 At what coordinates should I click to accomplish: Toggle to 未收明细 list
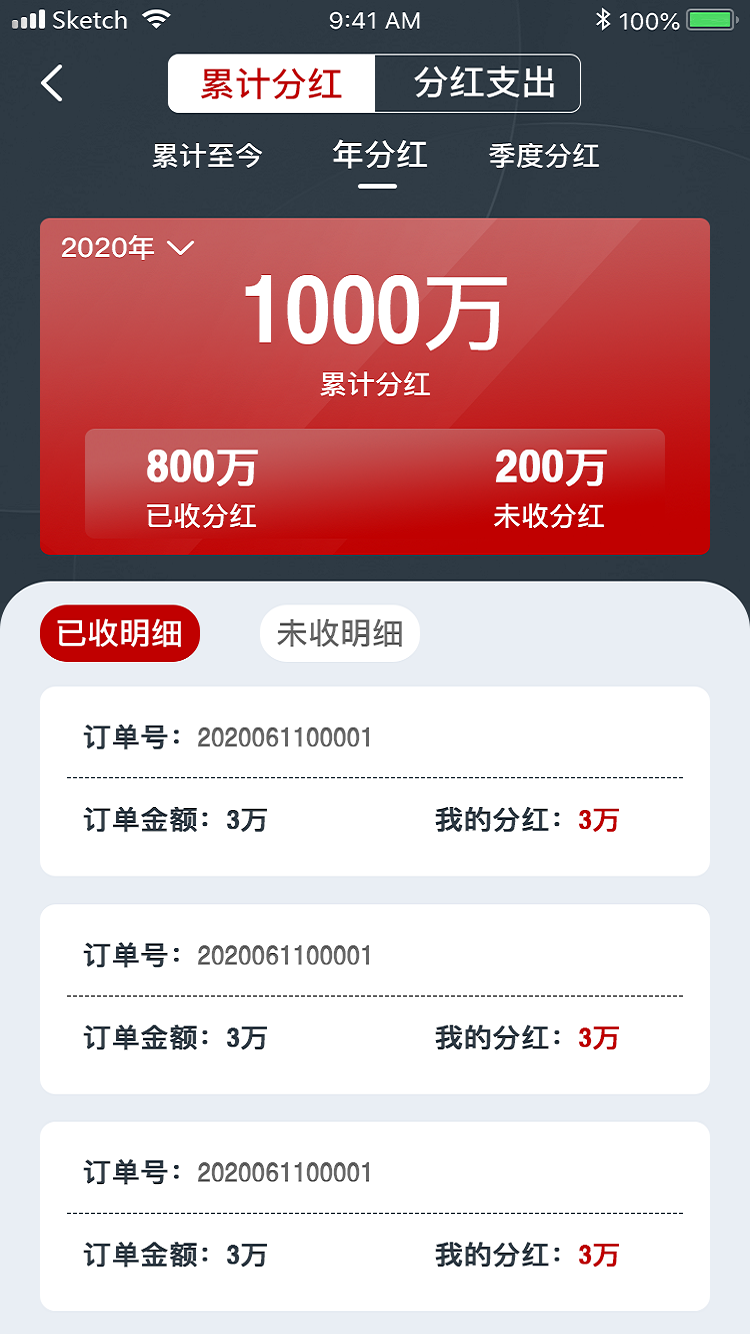339,633
